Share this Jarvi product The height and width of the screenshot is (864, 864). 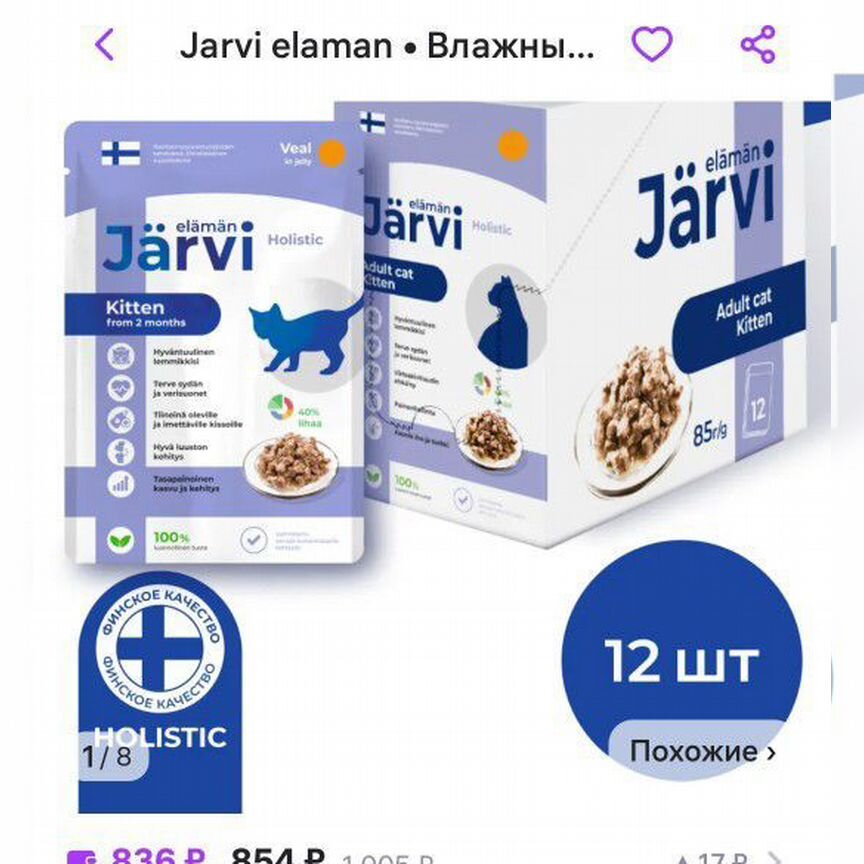coord(758,45)
